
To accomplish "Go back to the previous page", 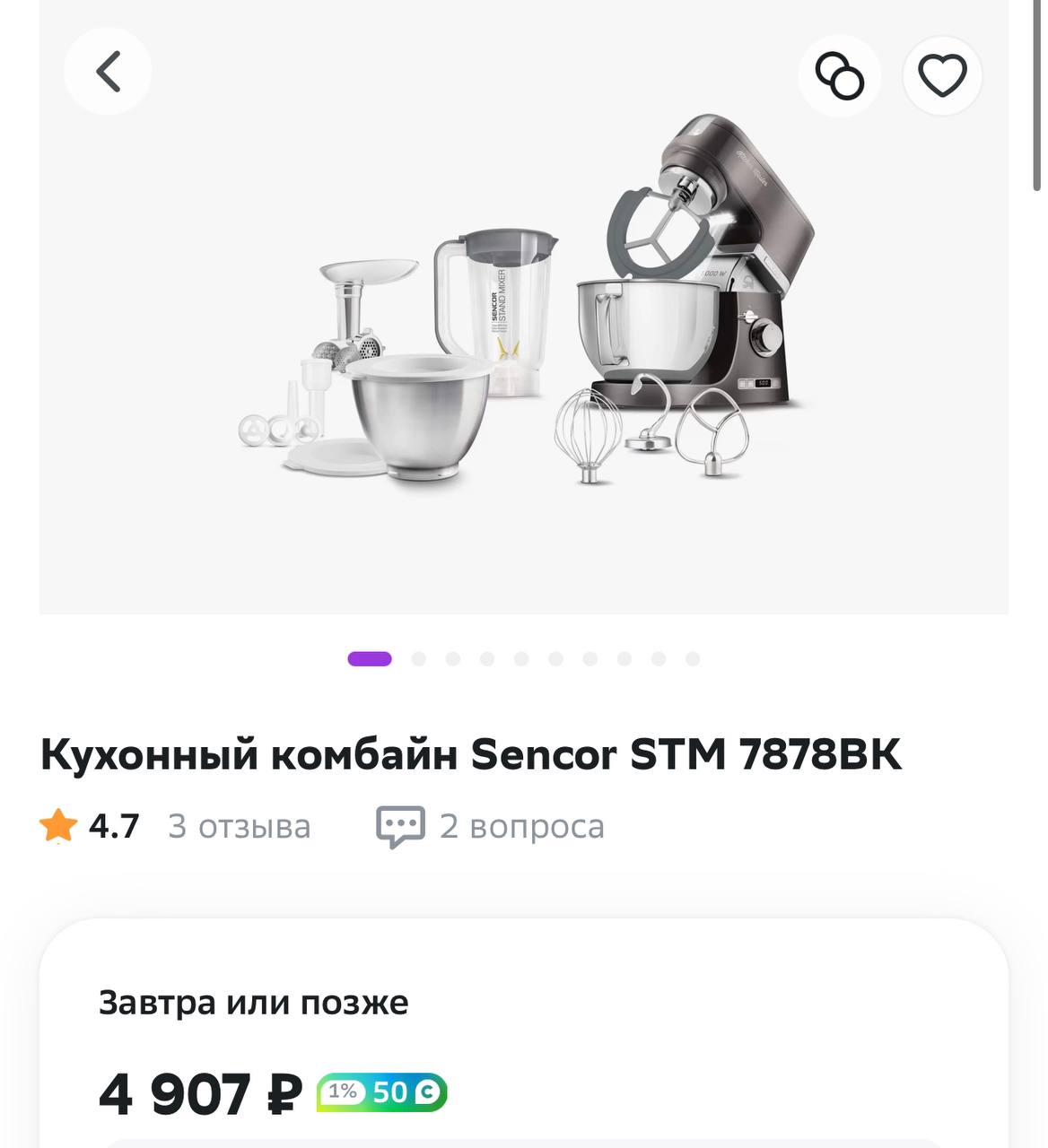I will coord(108,72).
